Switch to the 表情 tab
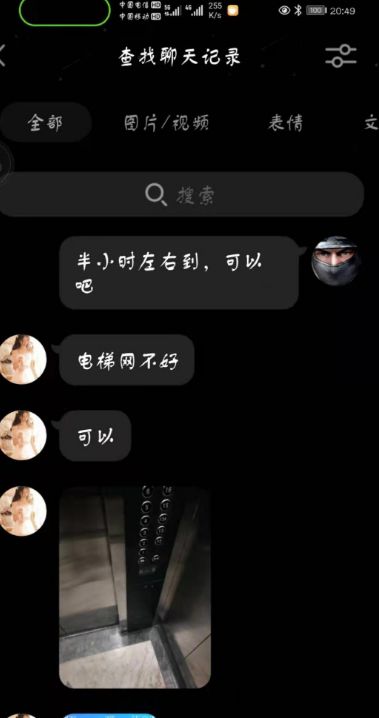Screen dimensions: 379x718 (x=285, y=123)
